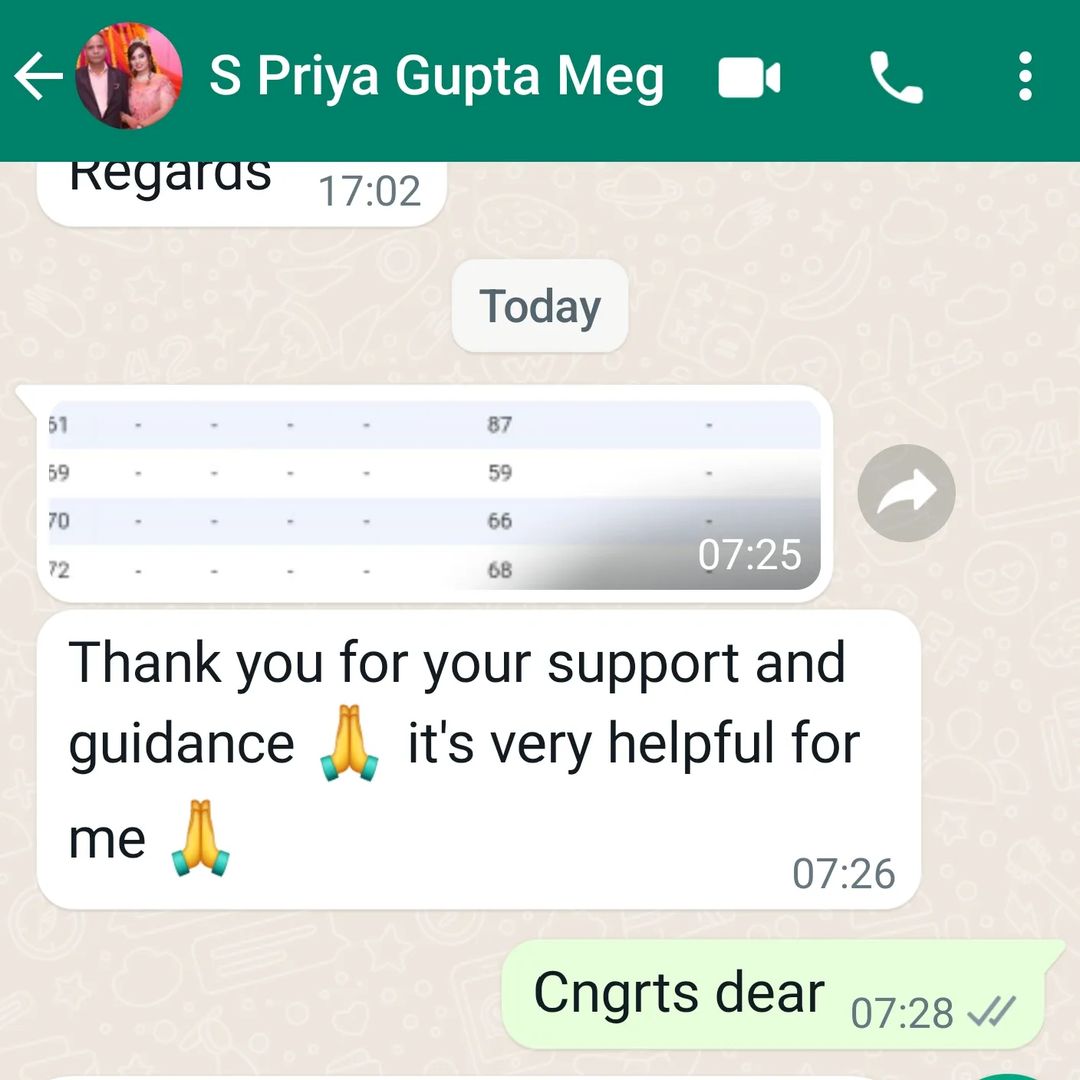This screenshot has height=1080, width=1080.
Task: View the contact's profile picture
Action: coord(129,77)
